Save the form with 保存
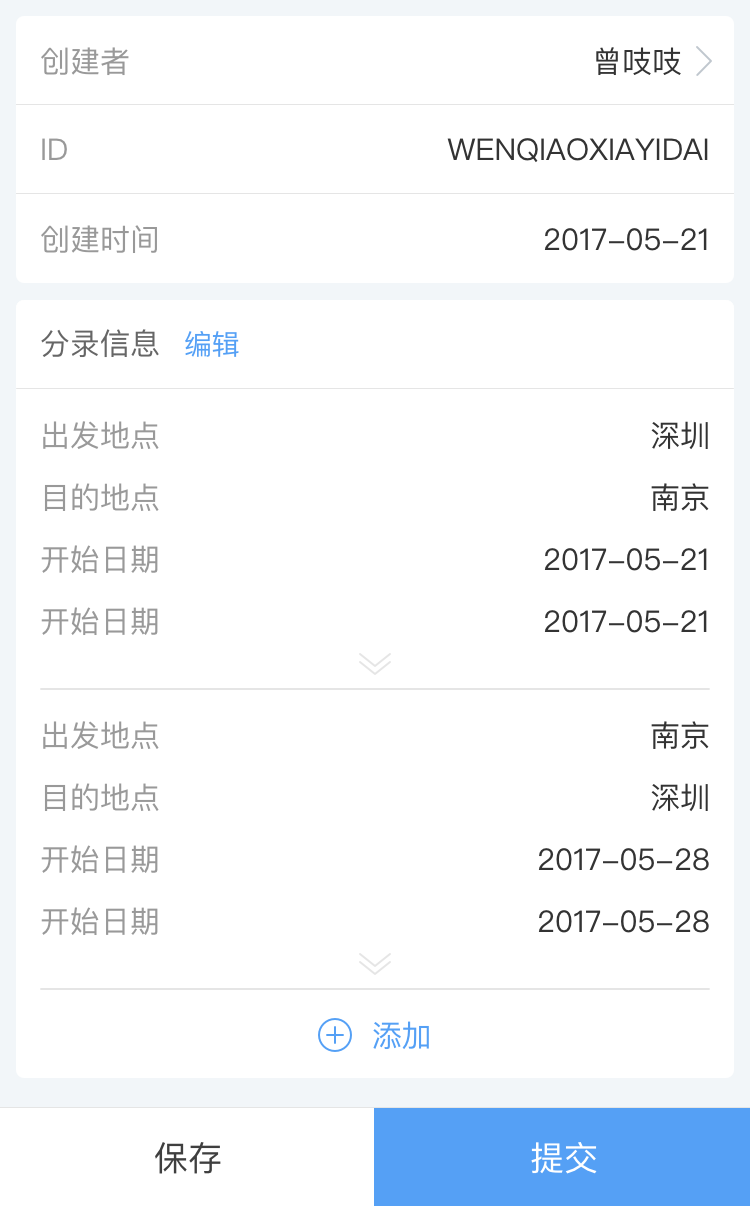 187,1157
